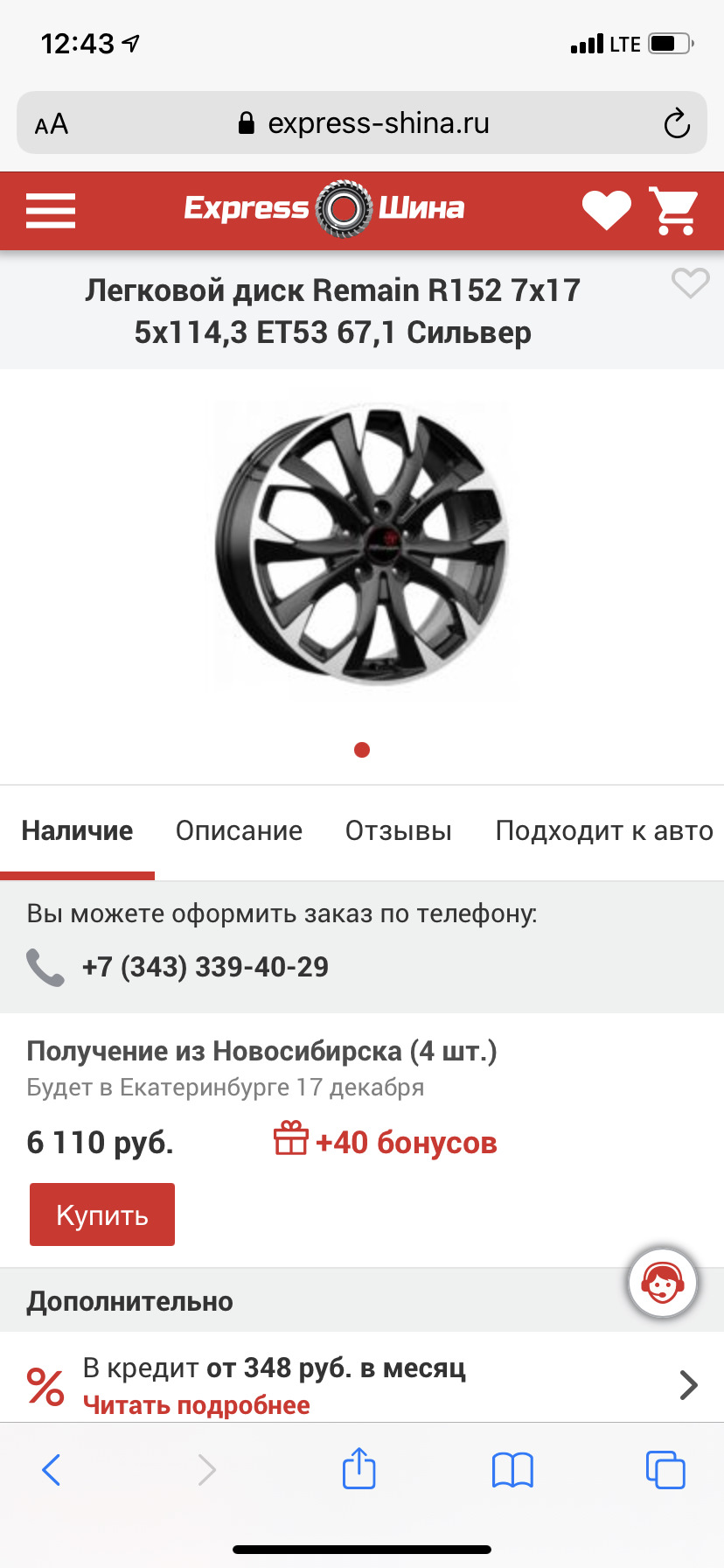
Task: Open the support operator chat bubble
Action: (x=662, y=1283)
